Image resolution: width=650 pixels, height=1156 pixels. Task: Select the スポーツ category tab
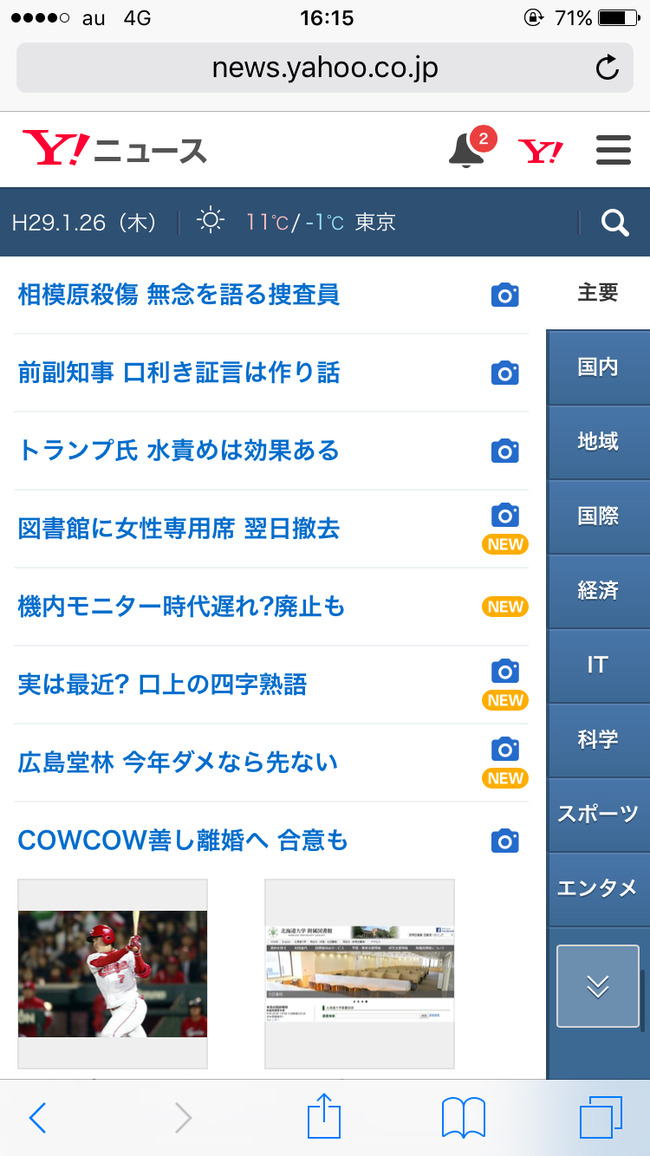(598, 814)
